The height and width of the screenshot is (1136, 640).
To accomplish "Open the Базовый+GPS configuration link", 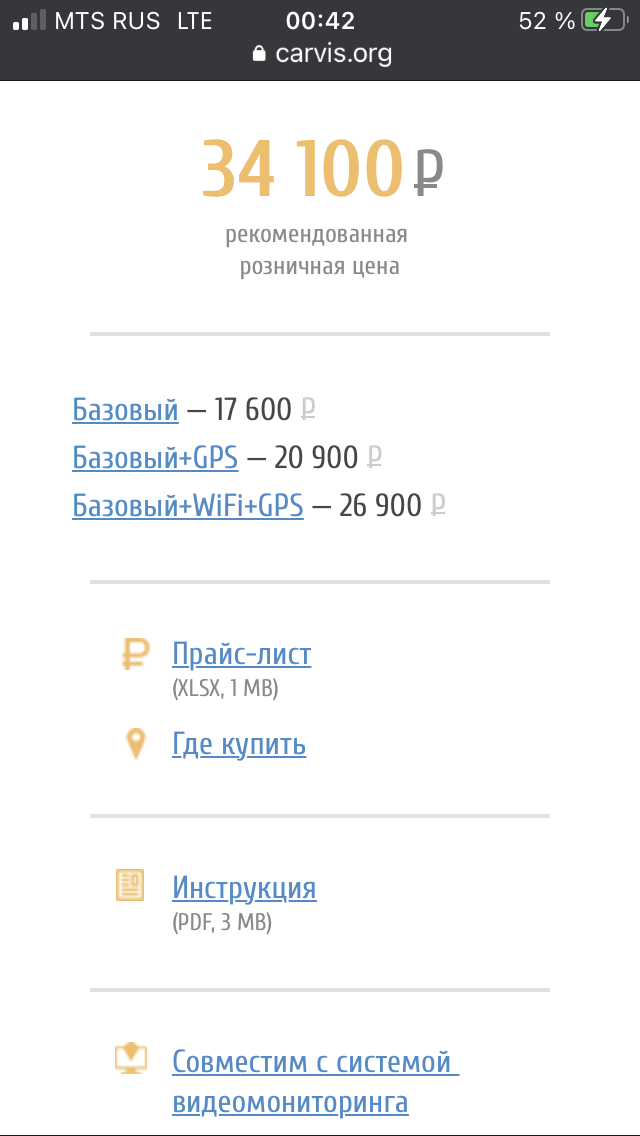I will [155, 457].
